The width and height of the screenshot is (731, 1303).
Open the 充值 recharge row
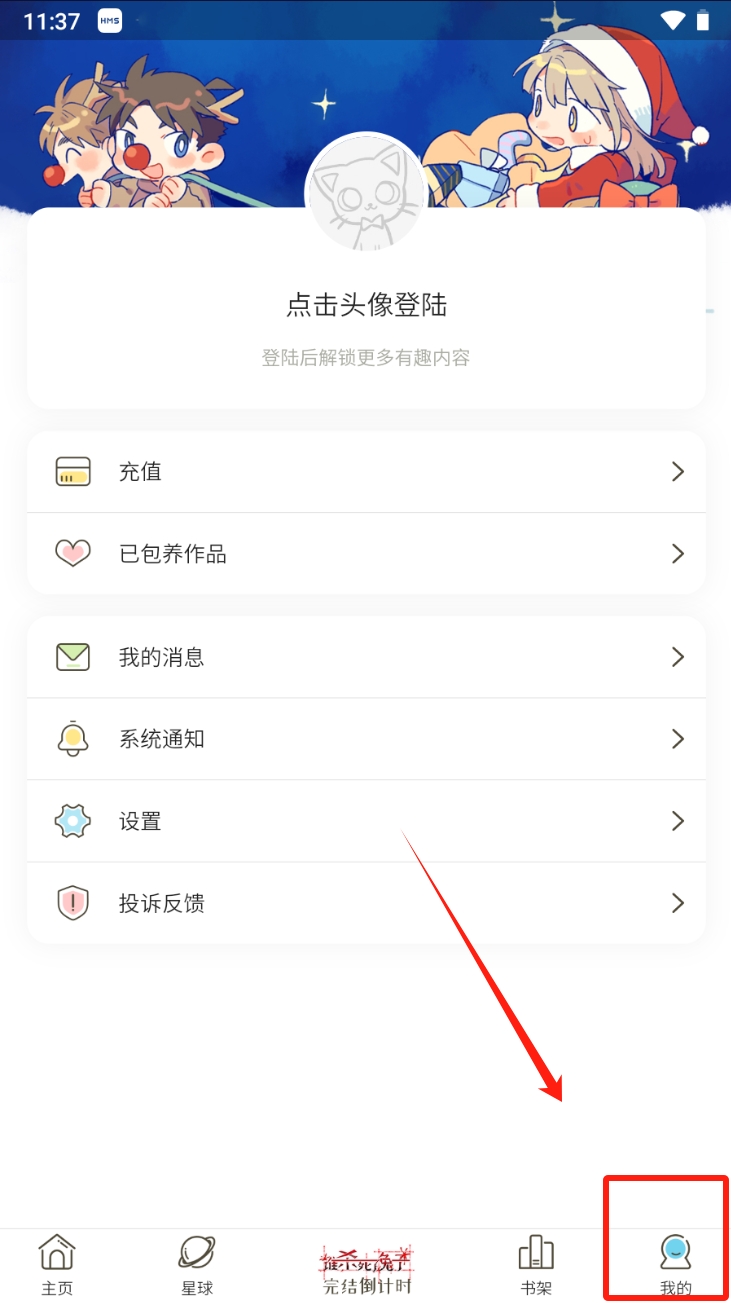pyautogui.click(x=366, y=472)
